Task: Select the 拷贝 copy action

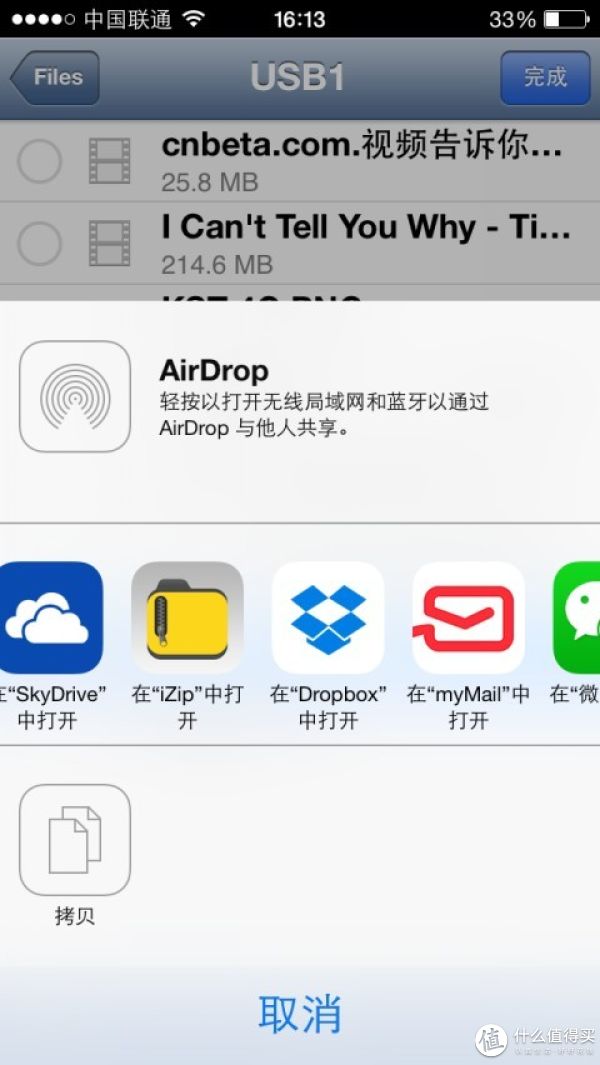Action: pyautogui.click(x=75, y=840)
